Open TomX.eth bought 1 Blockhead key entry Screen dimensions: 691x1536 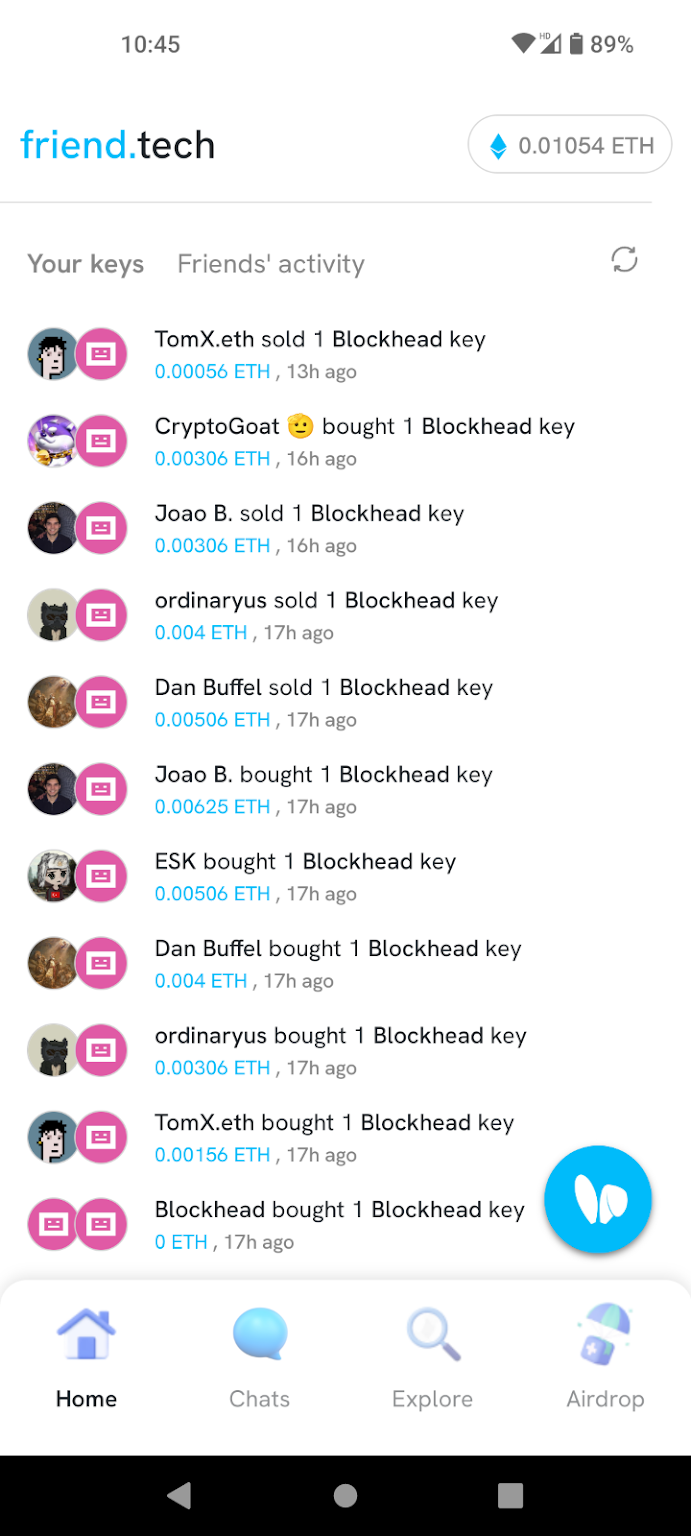coord(334,1137)
